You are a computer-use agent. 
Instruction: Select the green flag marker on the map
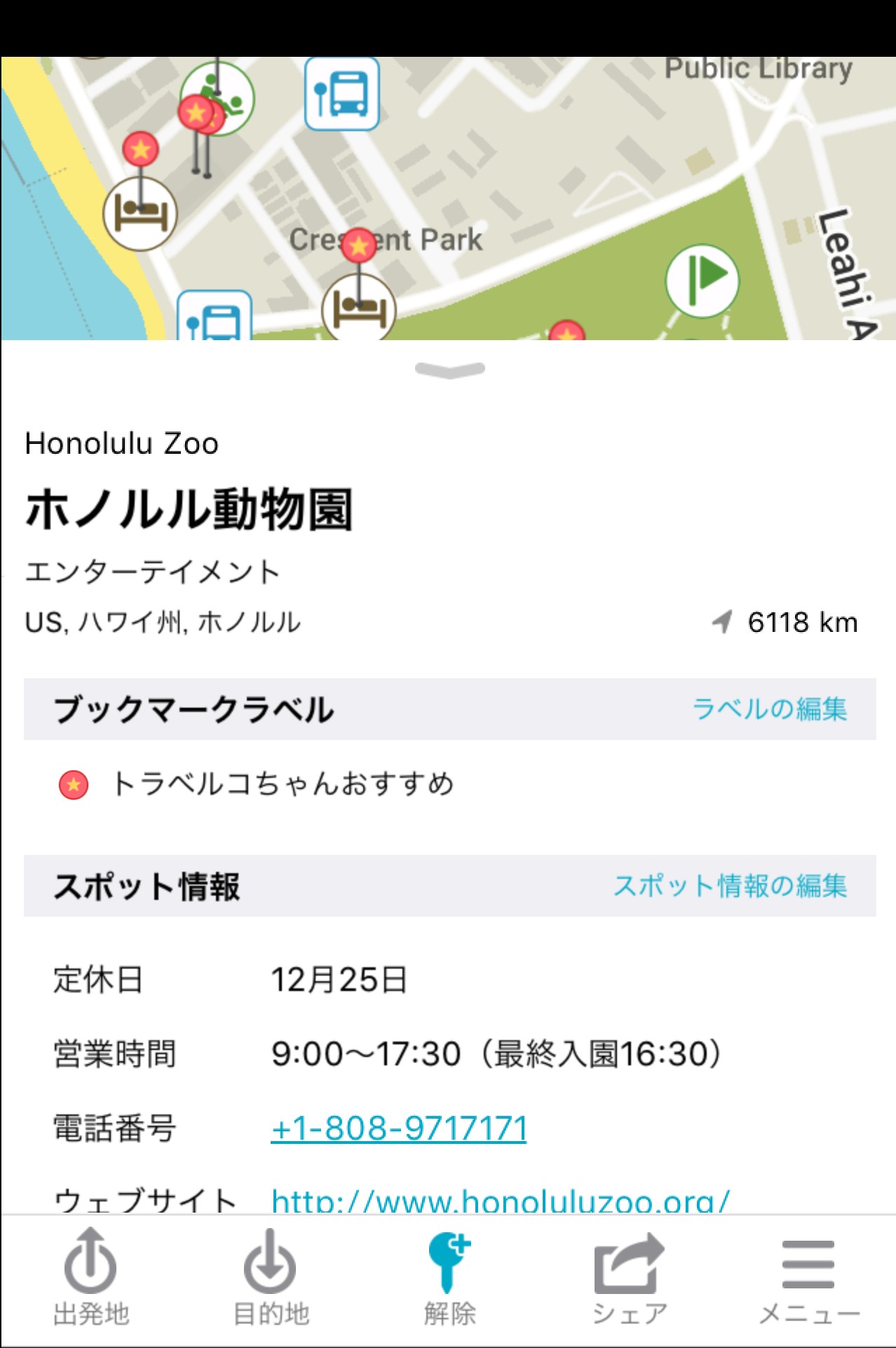click(x=702, y=281)
